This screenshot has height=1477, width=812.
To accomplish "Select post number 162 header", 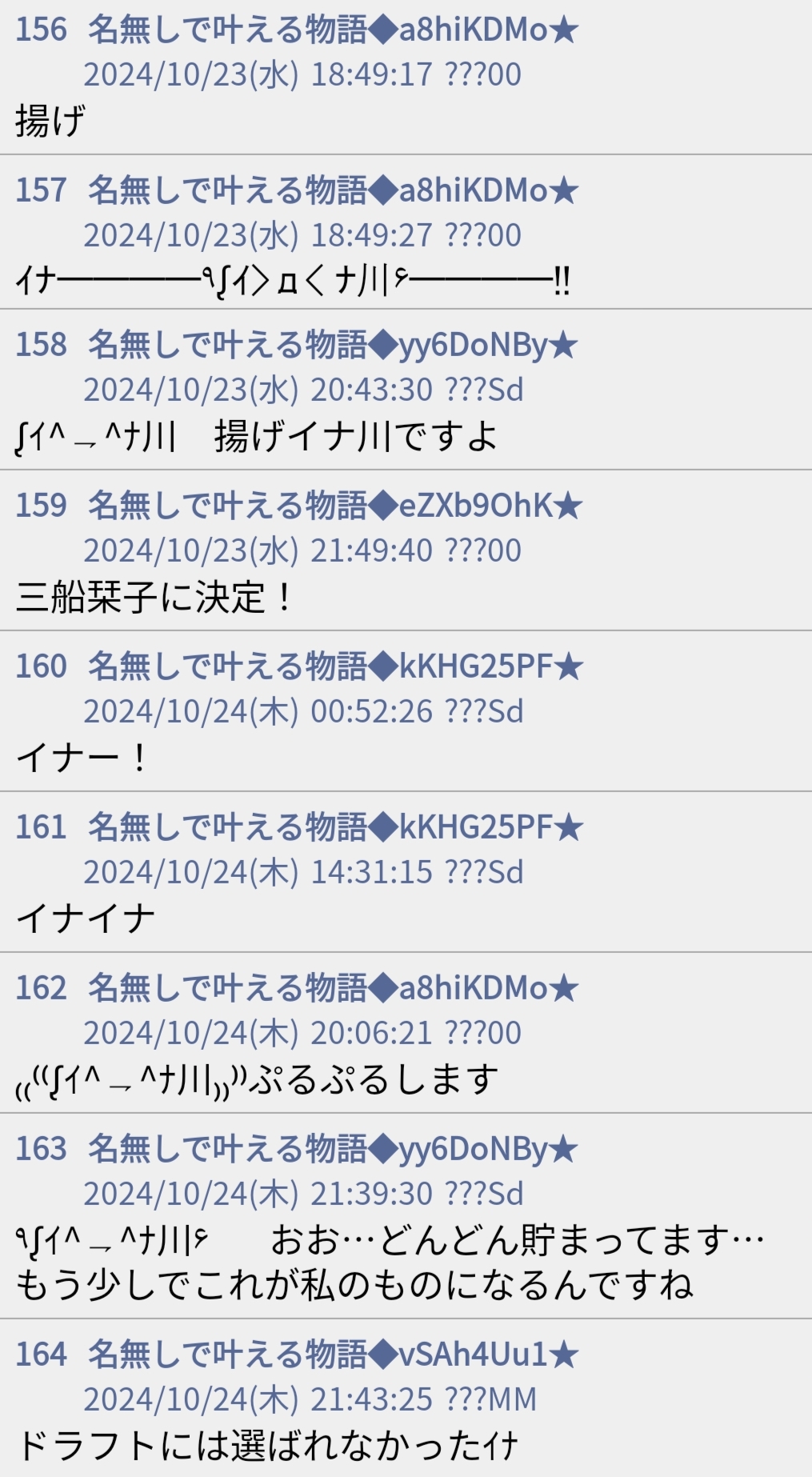I will pos(41,988).
